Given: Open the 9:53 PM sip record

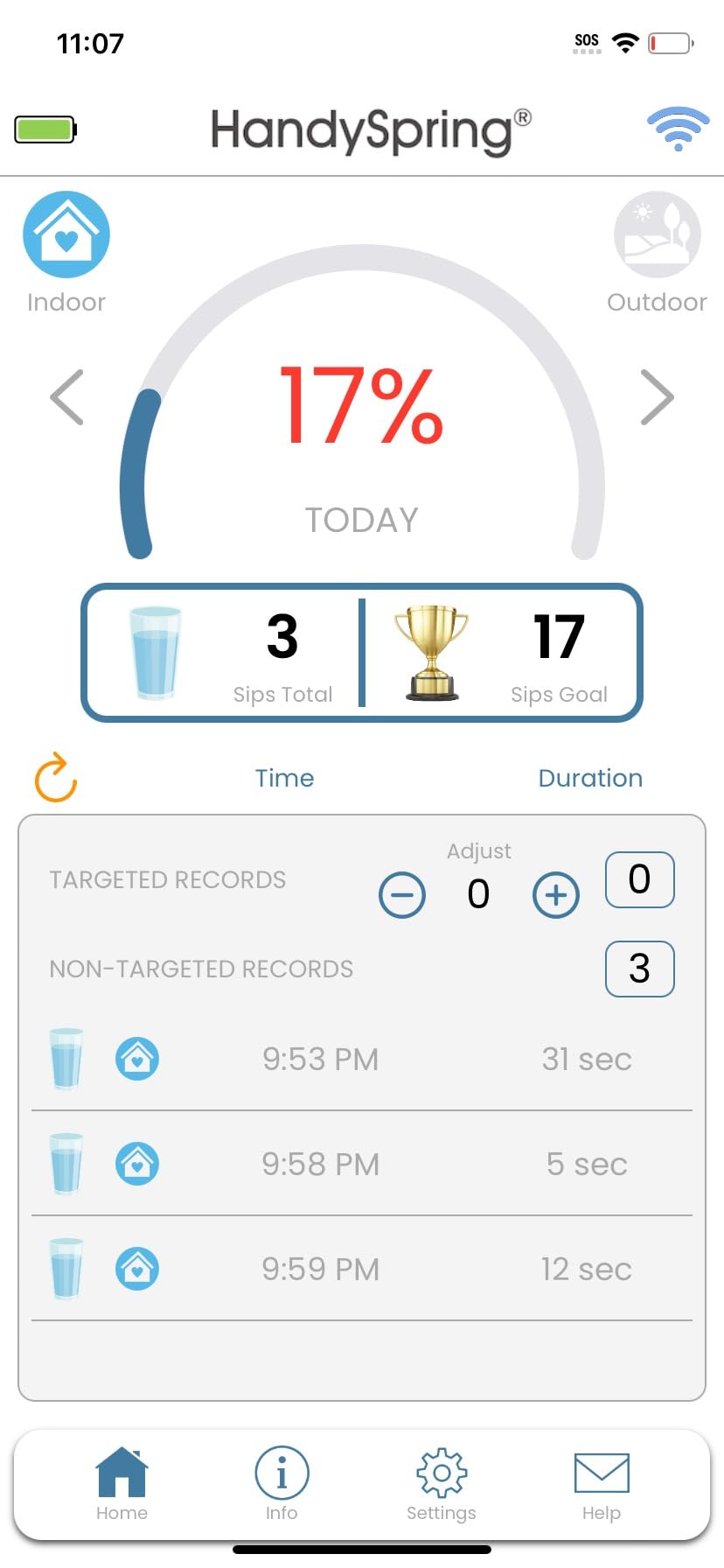Looking at the screenshot, I should 362,1059.
